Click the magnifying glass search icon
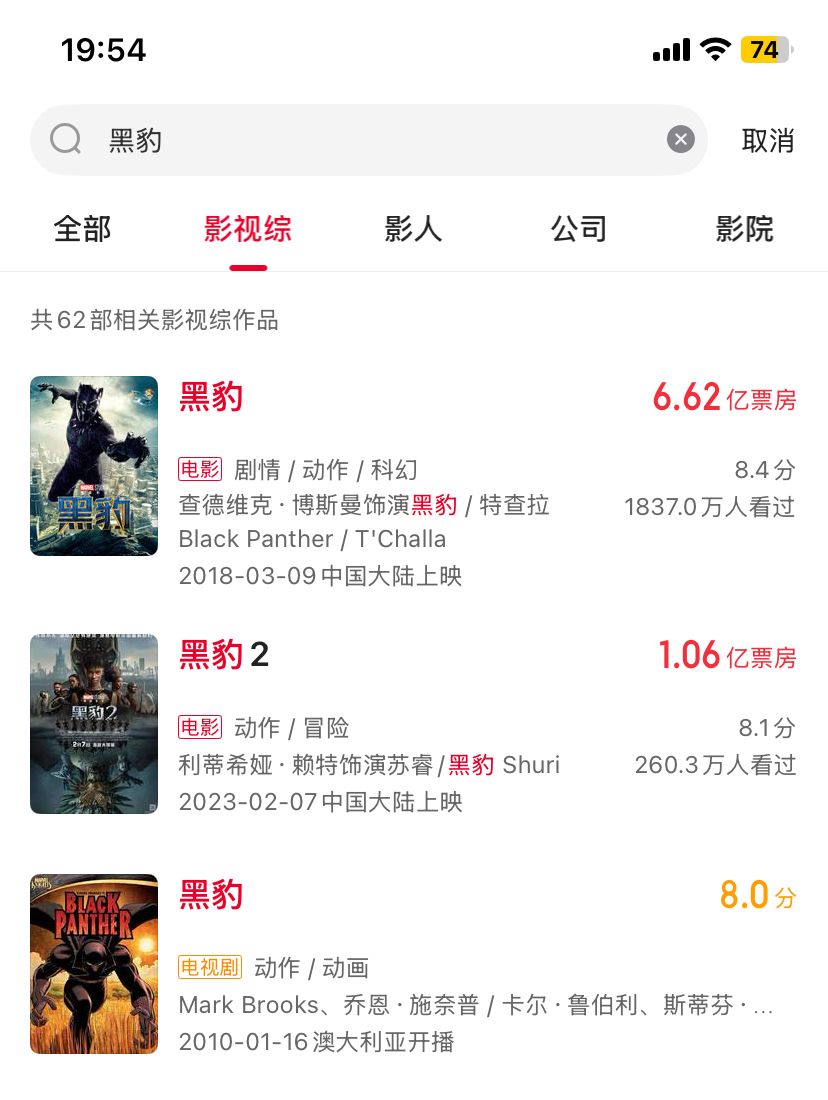 tap(65, 139)
